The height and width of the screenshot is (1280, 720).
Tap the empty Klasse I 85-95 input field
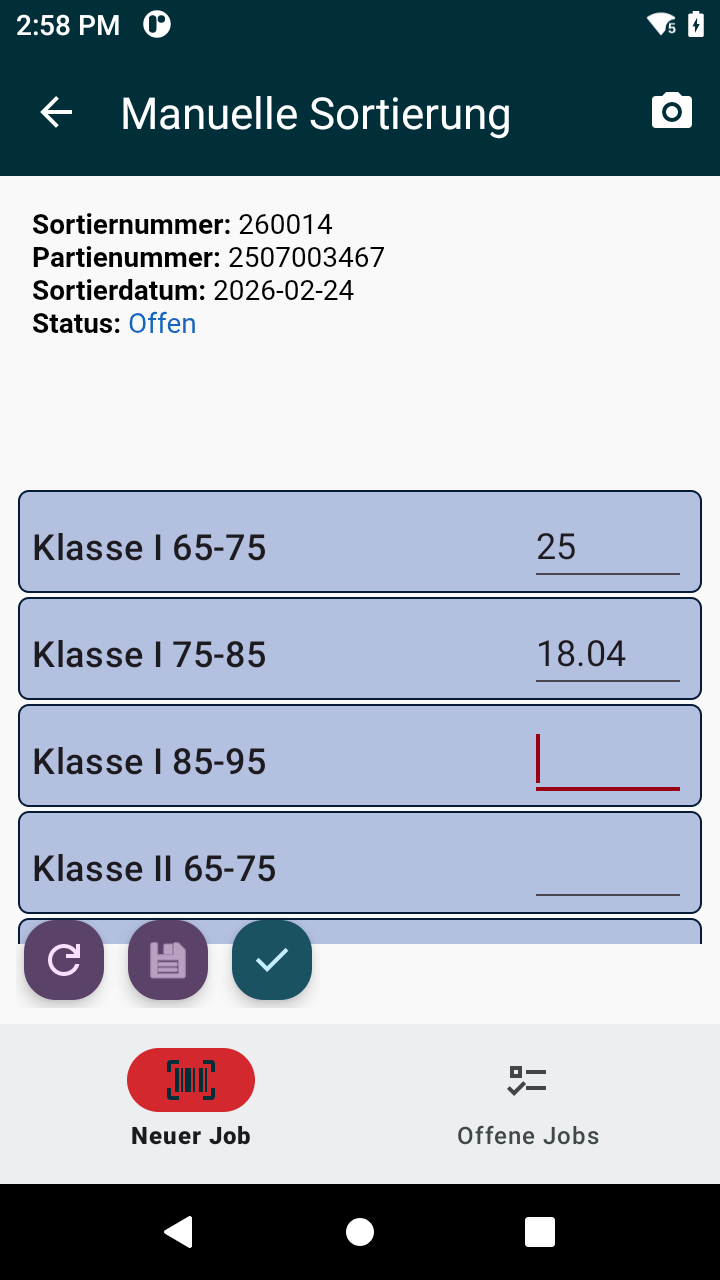tap(608, 762)
